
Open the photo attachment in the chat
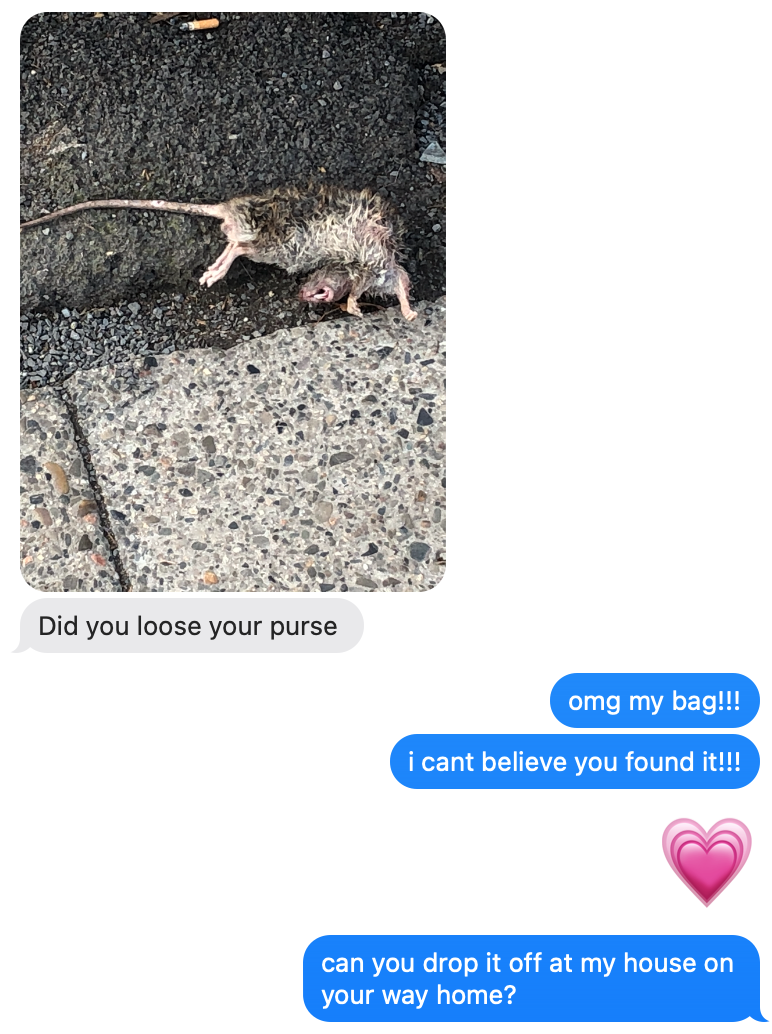point(232,301)
